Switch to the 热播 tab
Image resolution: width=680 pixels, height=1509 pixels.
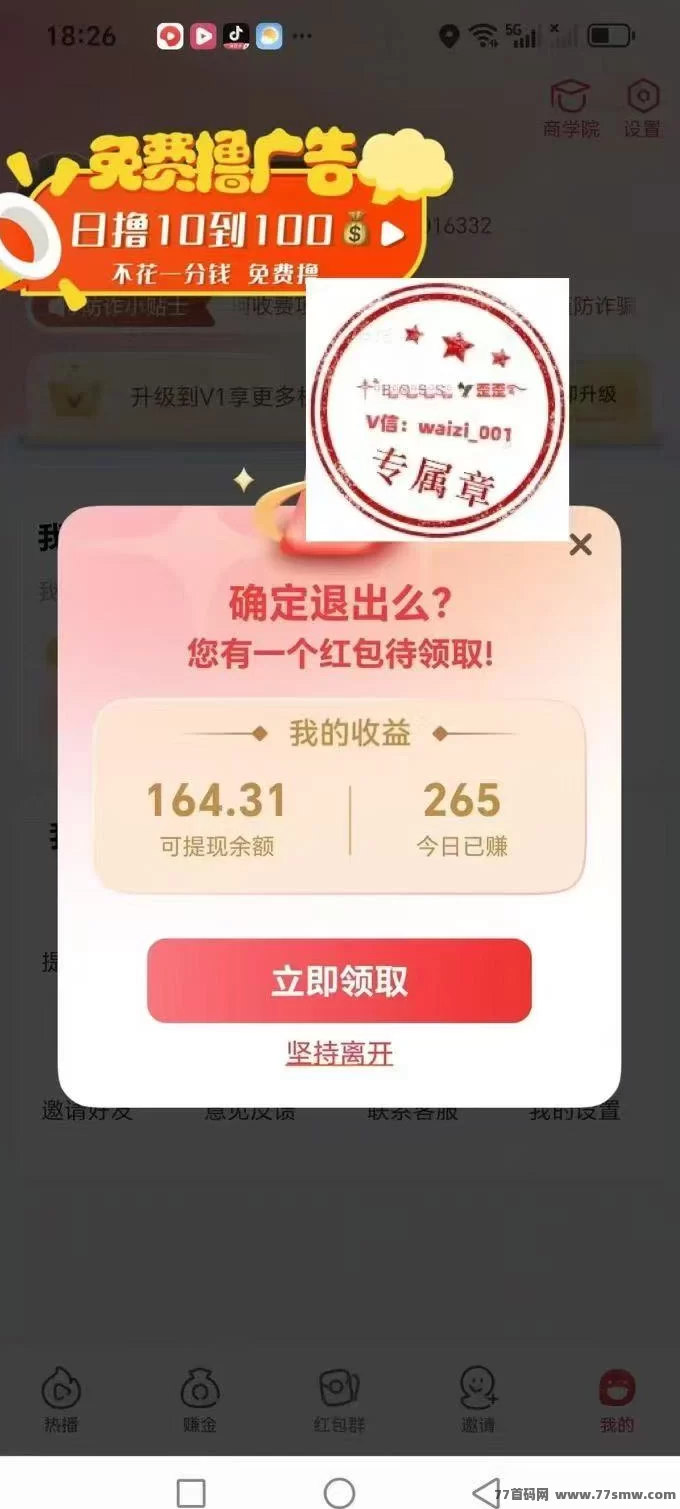61,1398
